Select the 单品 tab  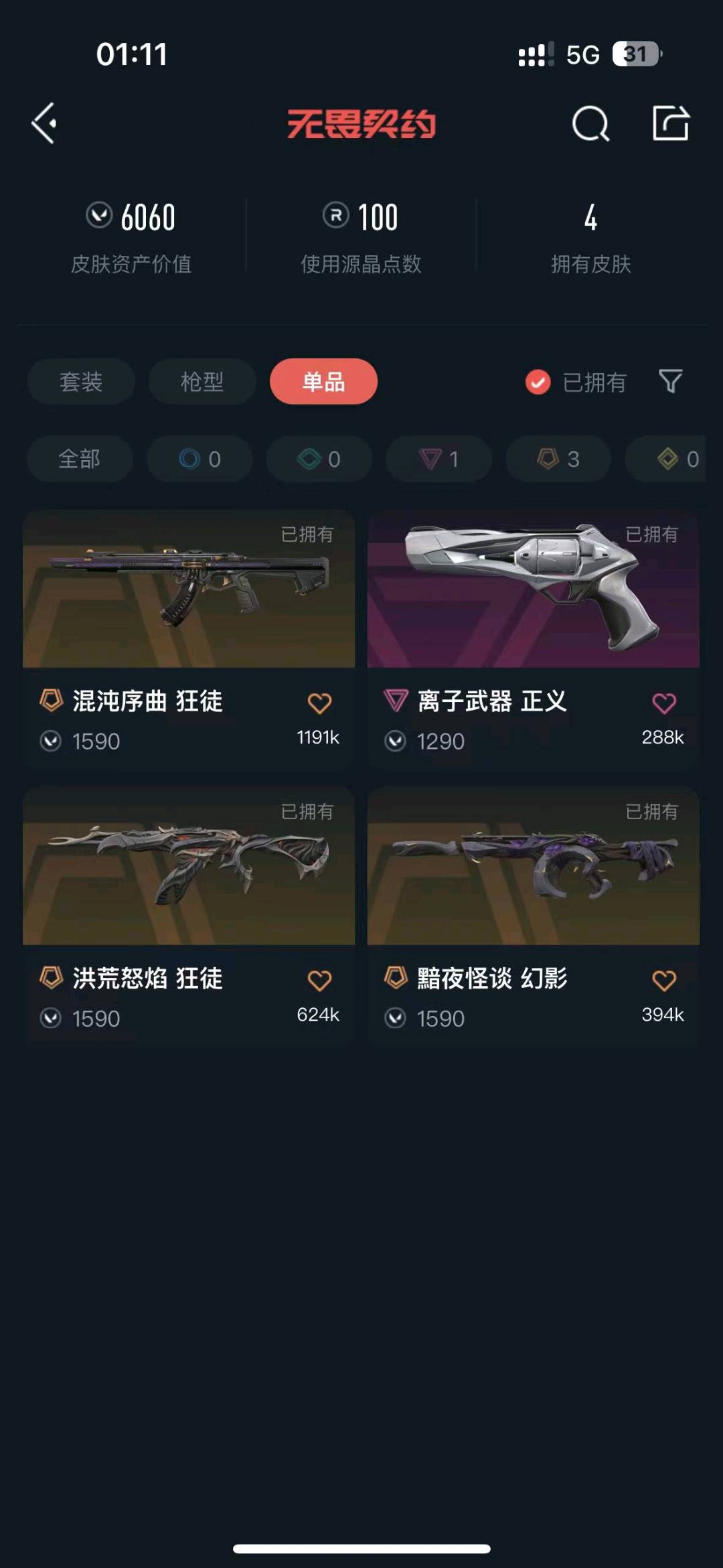tap(323, 382)
